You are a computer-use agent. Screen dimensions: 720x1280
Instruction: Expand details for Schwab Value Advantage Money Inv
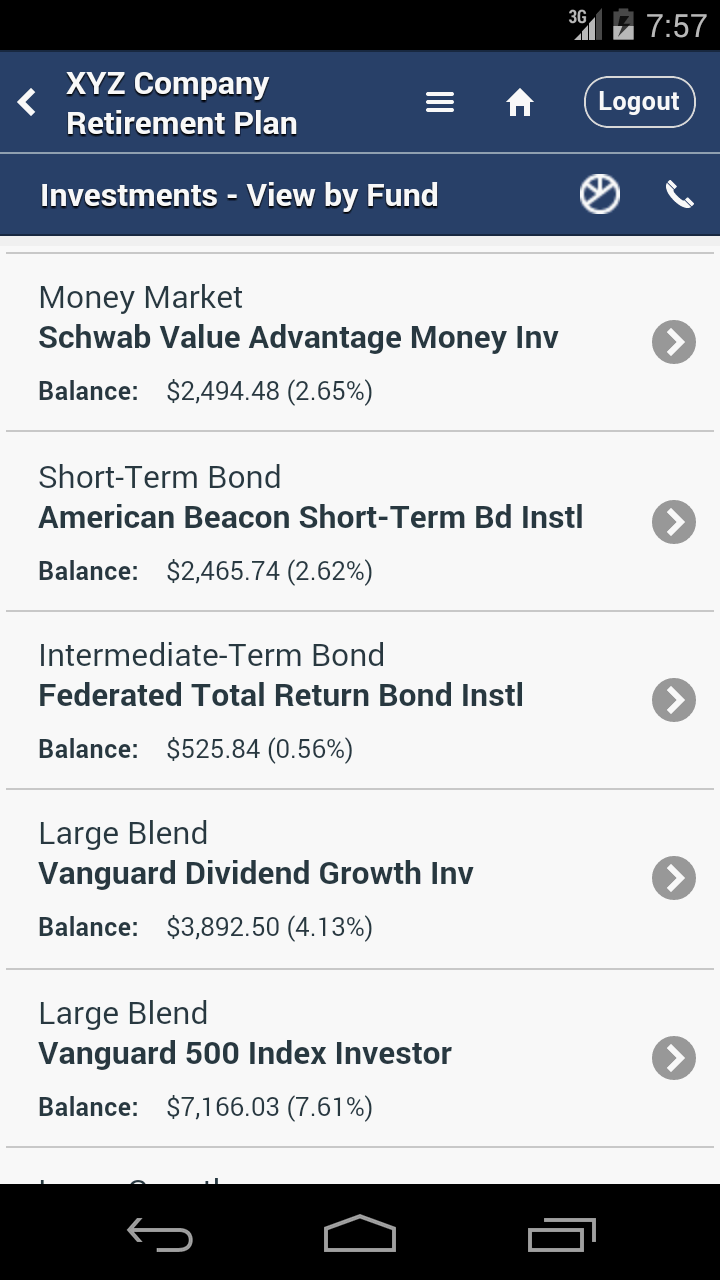[673, 342]
